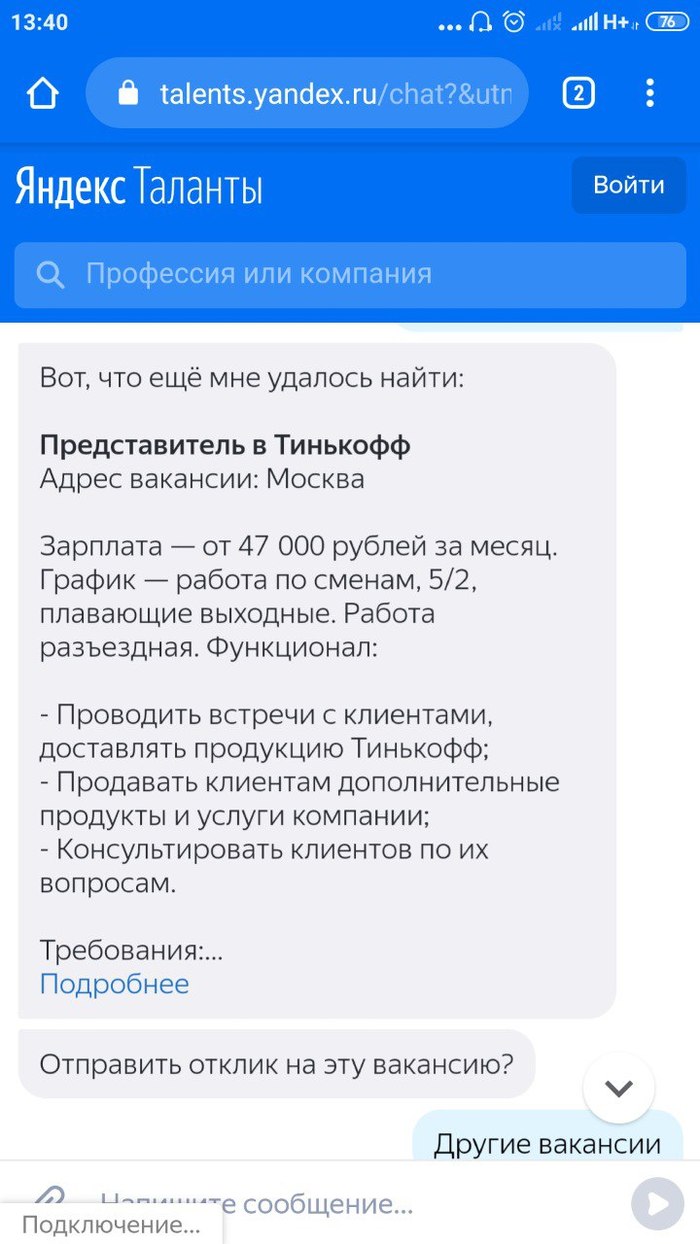Open the browser home page
Image resolution: width=700 pixels, height=1244 pixels.
(x=43, y=94)
